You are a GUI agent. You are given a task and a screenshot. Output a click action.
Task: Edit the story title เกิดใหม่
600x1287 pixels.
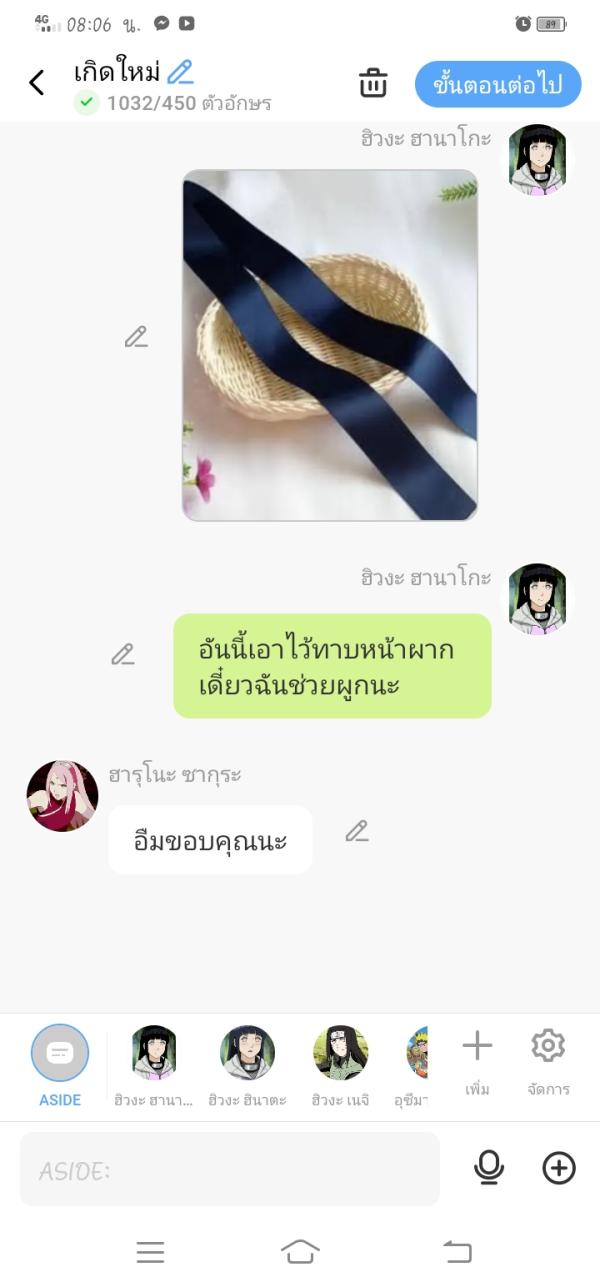180,72
